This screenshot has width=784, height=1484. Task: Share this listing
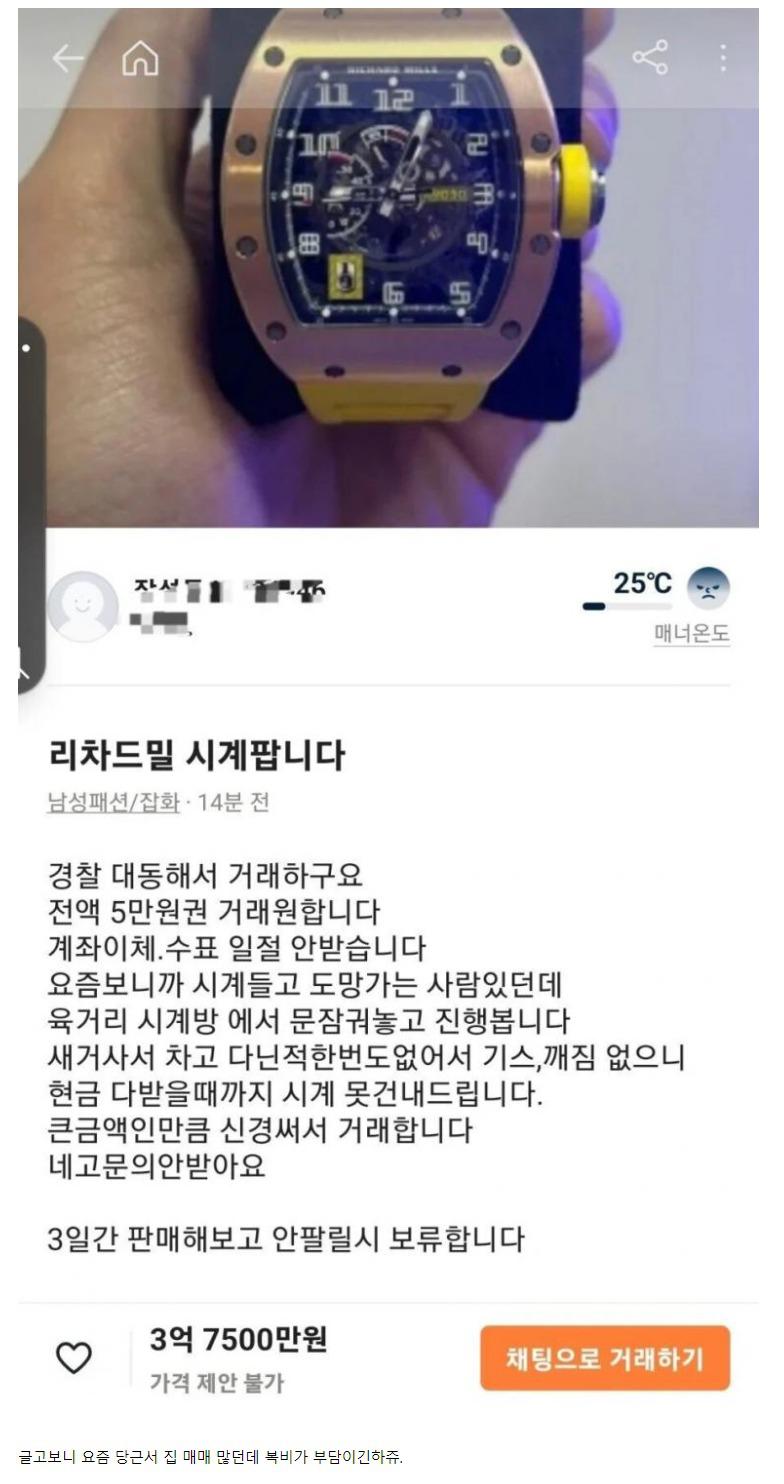(x=650, y=58)
